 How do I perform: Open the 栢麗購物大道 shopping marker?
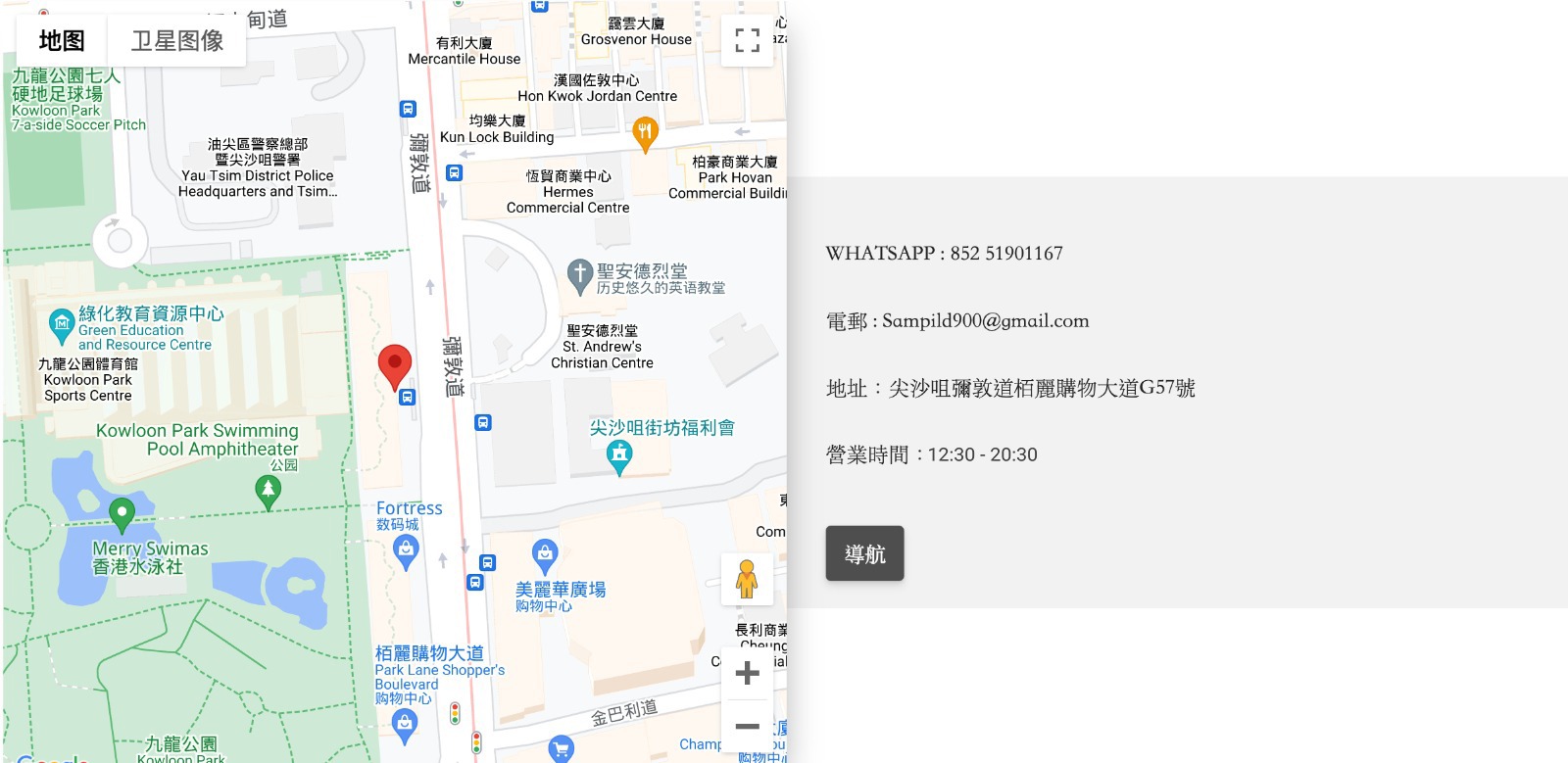[x=405, y=725]
